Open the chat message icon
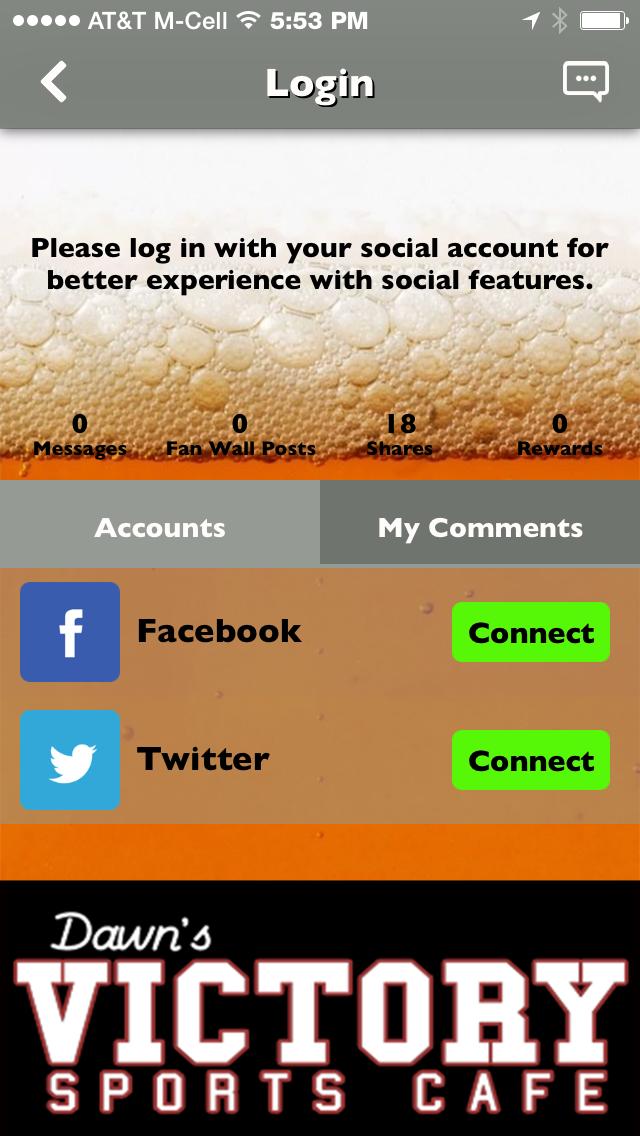Viewport: 640px width, 1136px height. (x=585, y=82)
